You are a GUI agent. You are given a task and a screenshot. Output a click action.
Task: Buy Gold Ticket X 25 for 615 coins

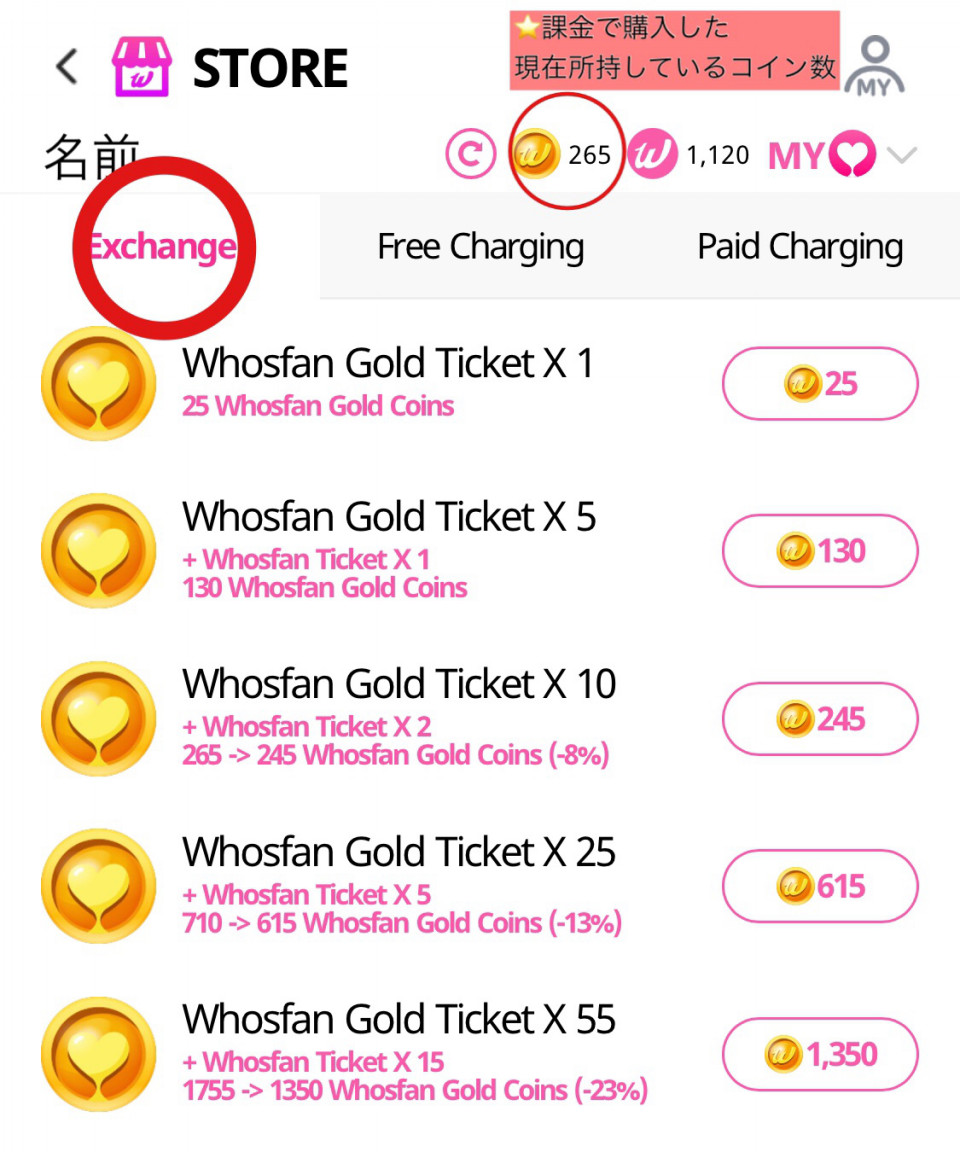click(x=819, y=885)
